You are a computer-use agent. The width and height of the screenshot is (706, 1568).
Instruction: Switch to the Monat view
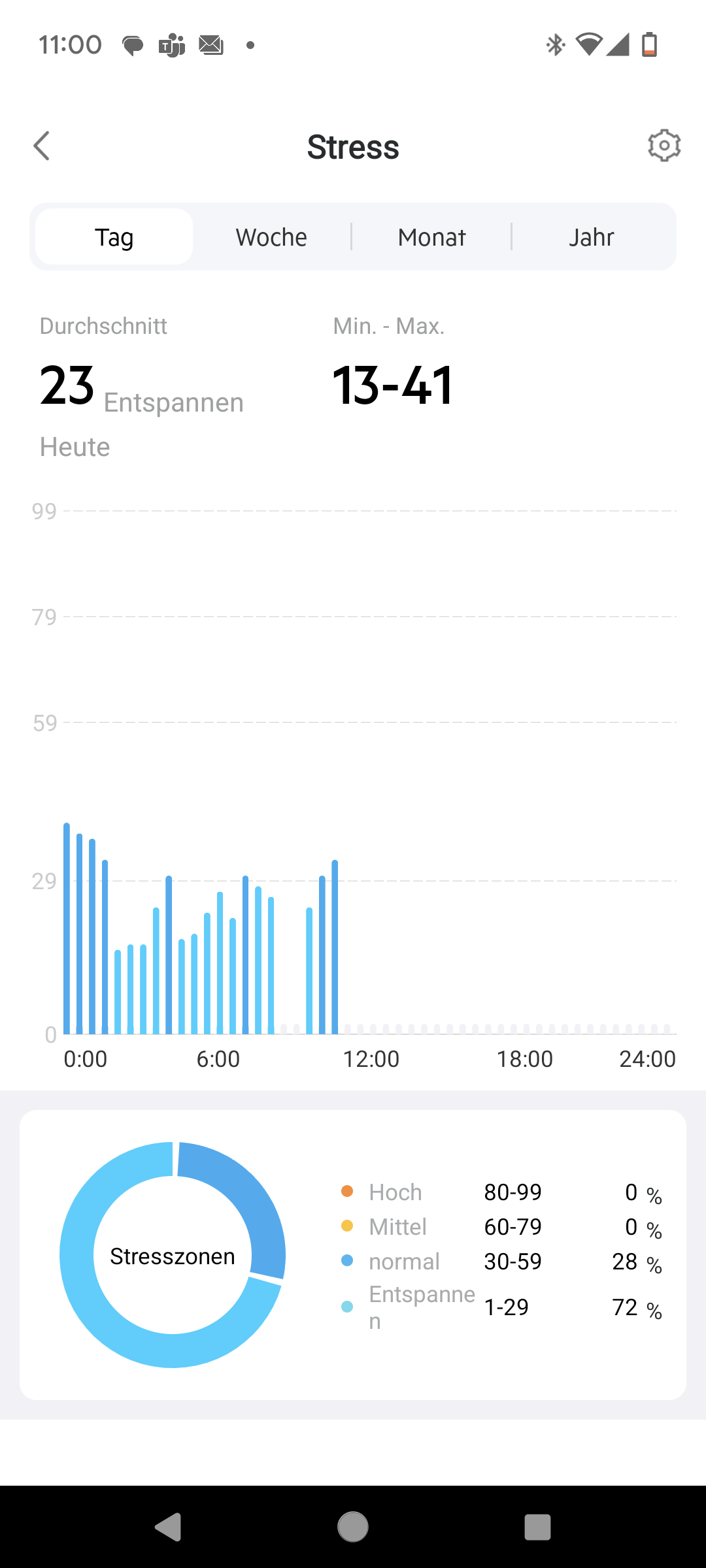[431, 237]
